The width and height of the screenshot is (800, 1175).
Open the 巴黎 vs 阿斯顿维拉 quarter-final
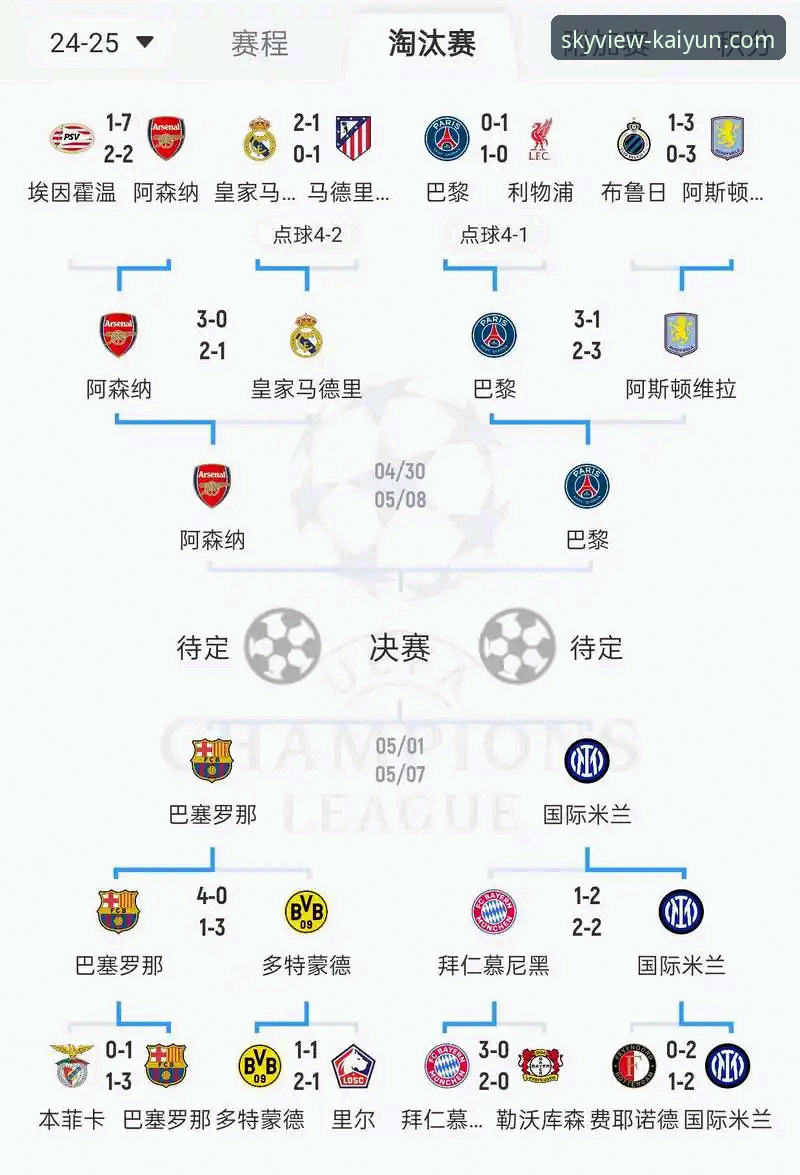[x=587, y=336]
